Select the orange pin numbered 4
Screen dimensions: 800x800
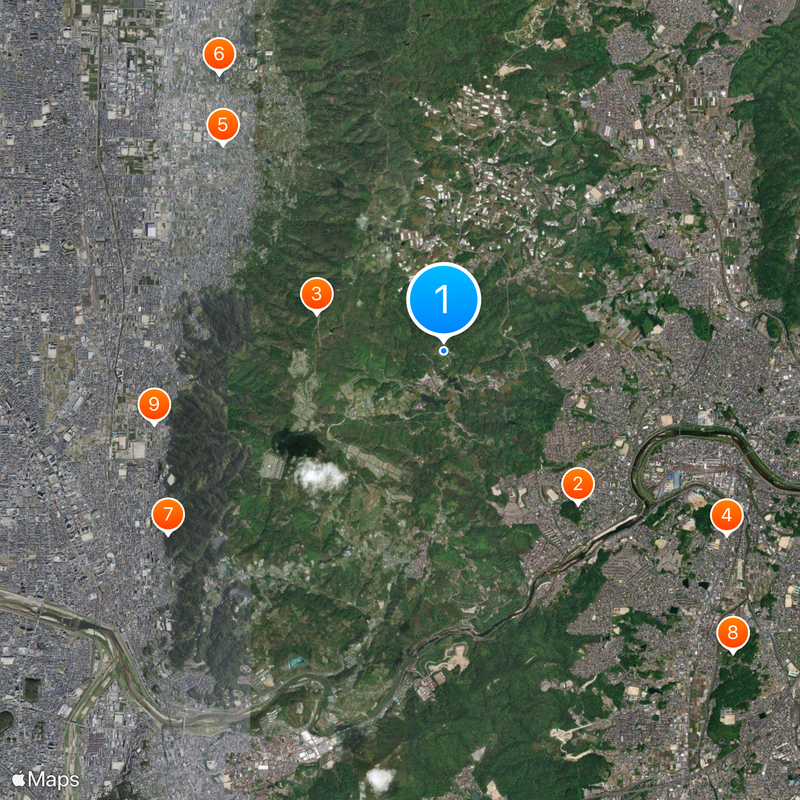point(727,516)
